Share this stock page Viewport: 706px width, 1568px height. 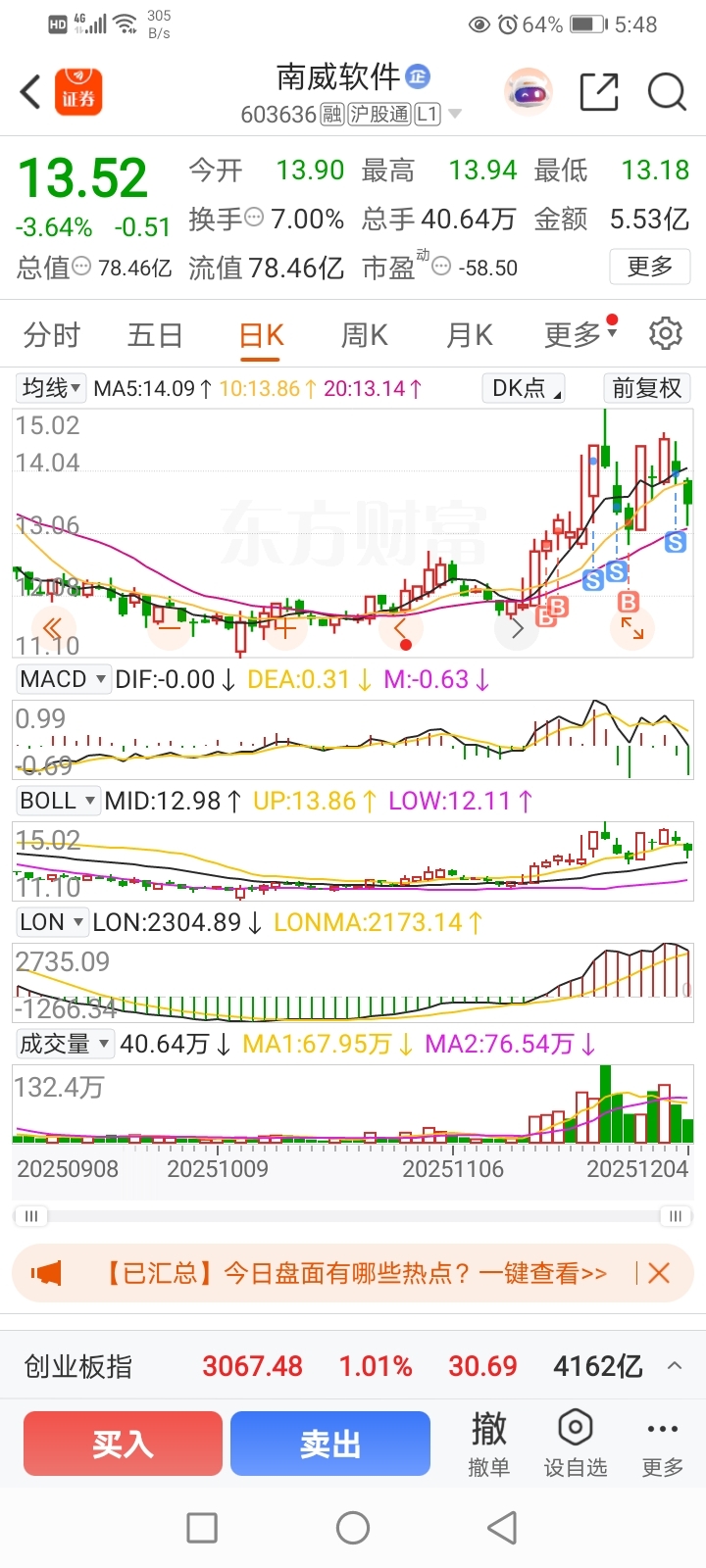tap(598, 93)
